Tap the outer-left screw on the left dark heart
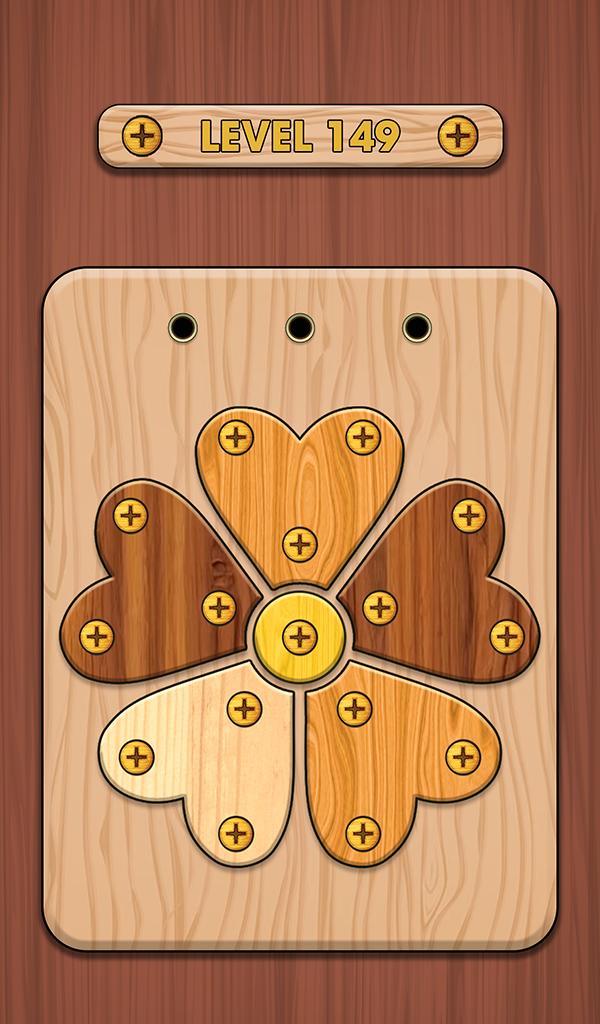 click(x=97, y=636)
